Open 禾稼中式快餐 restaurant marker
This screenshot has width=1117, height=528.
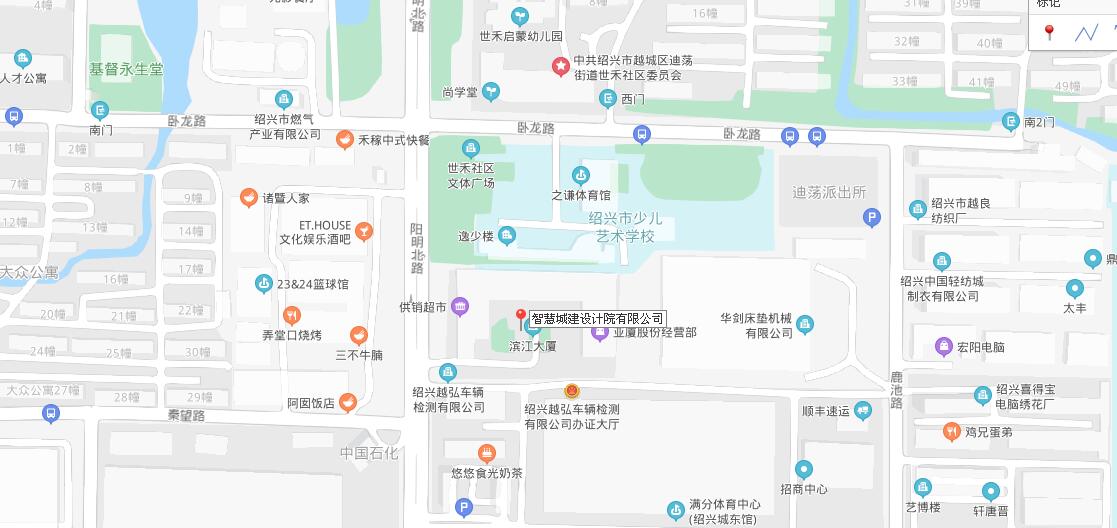[x=344, y=140]
